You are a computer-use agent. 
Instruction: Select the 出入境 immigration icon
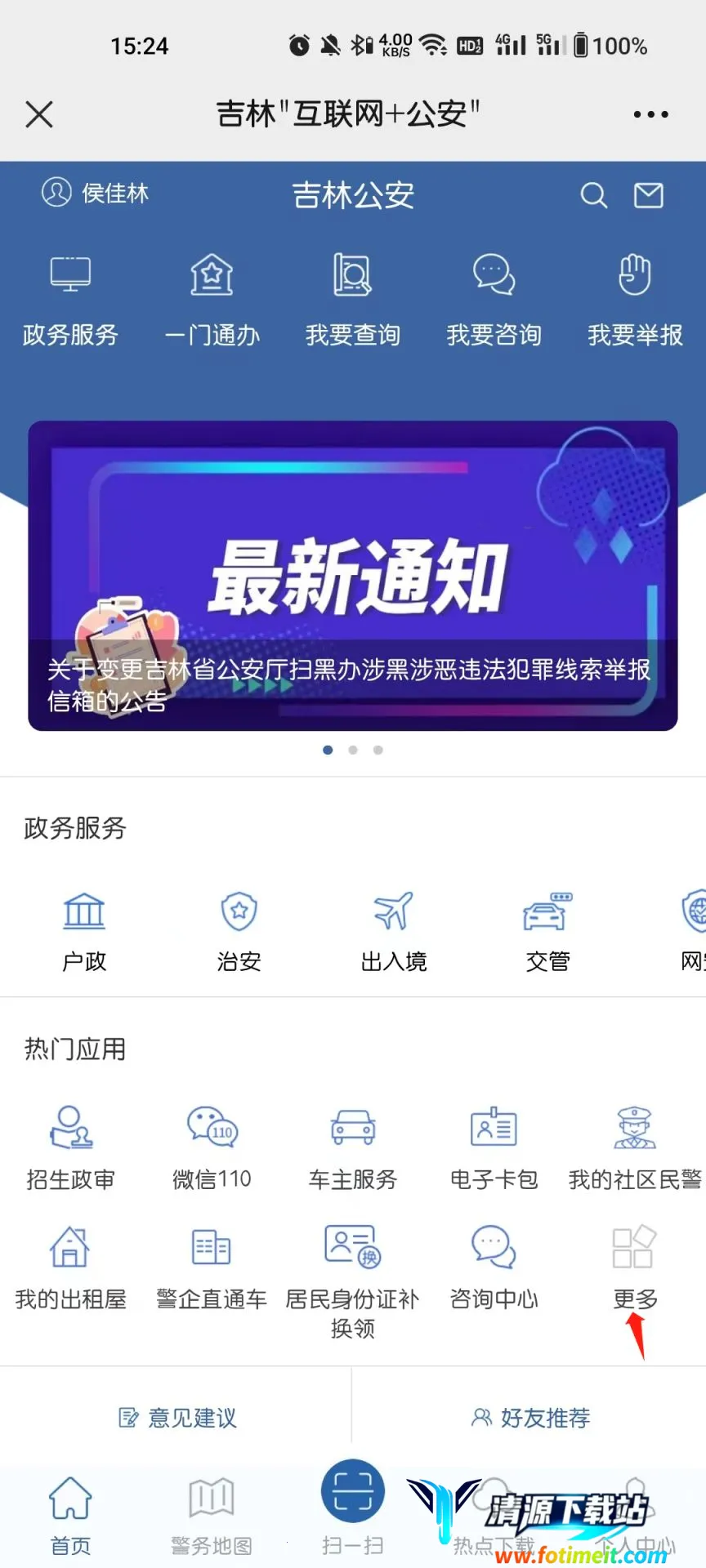[393, 931]
